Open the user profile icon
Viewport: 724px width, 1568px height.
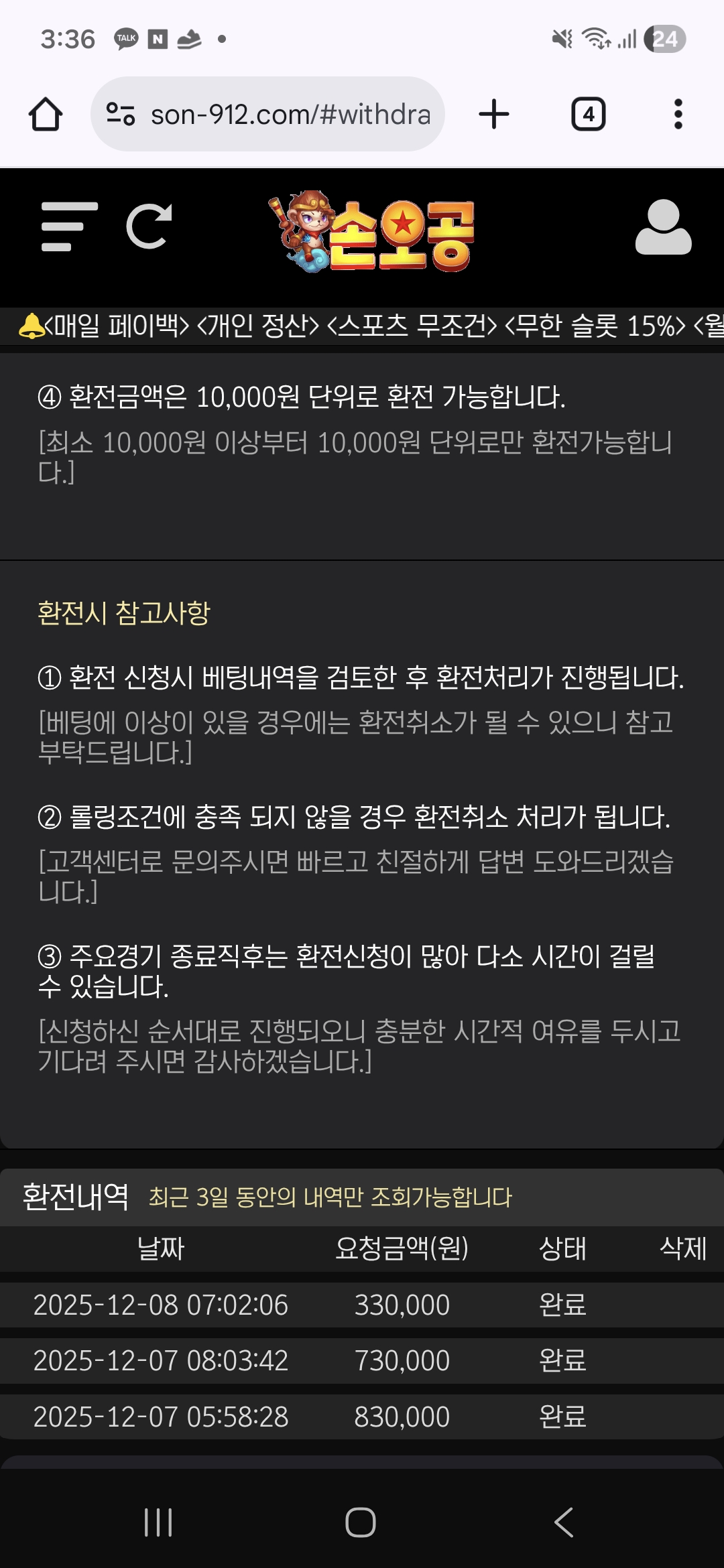coord(662,227)
